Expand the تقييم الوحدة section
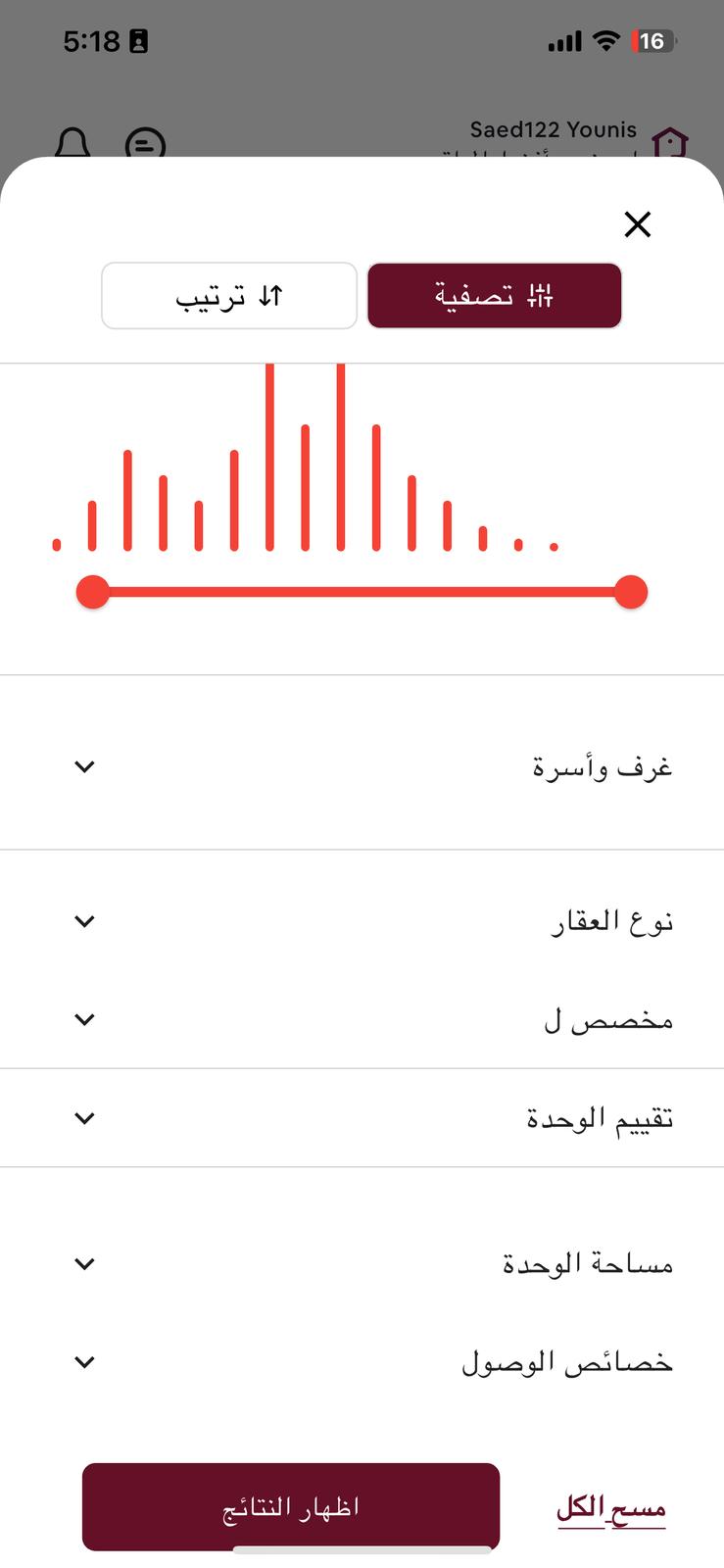 (362, 1118)
